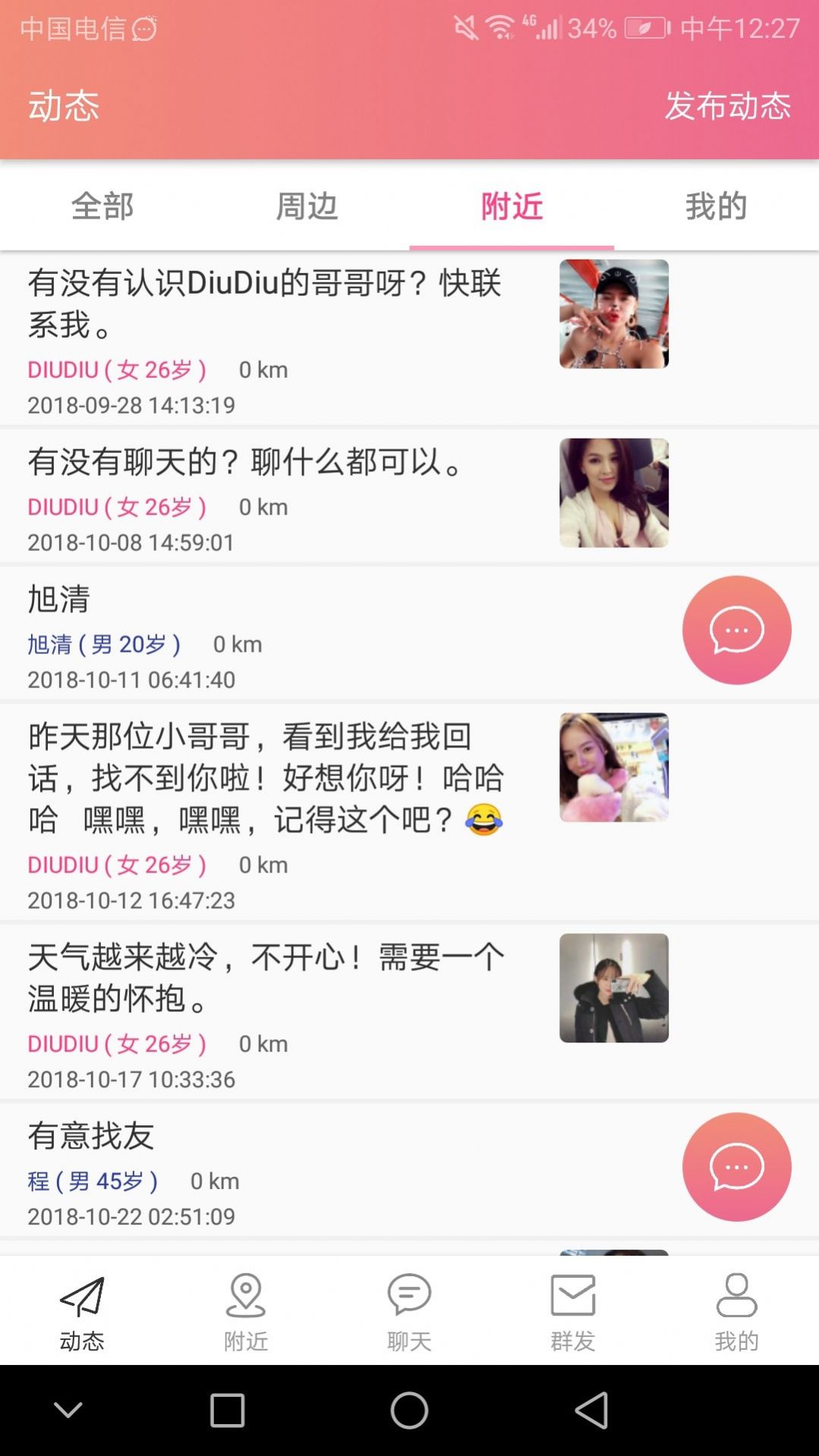Tap the chat bubble icon on 程's post

point(736,1168)
